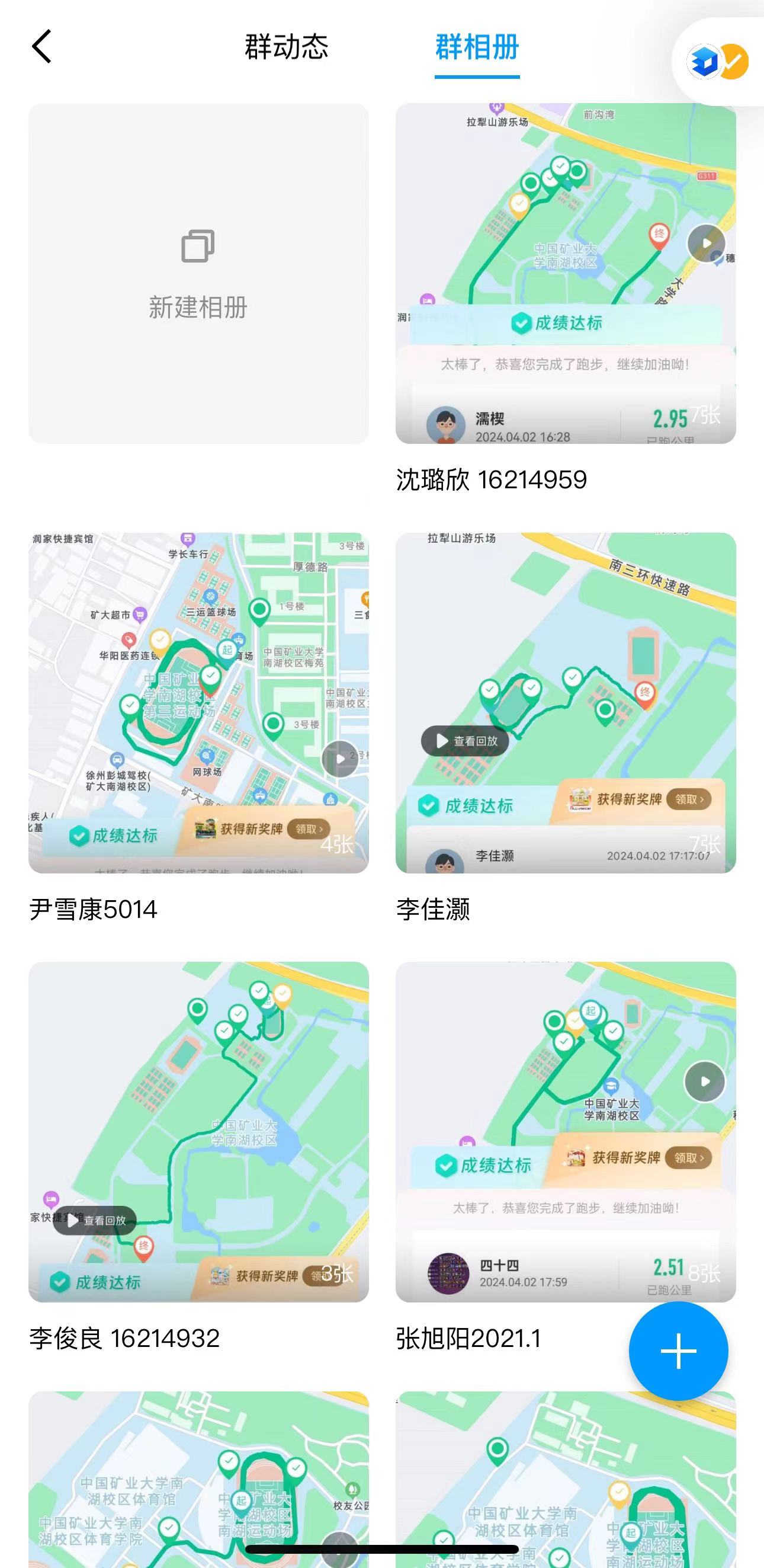764x1568 pixels.
Task: Select the 群相册 tab
Action: click(477, 47)
